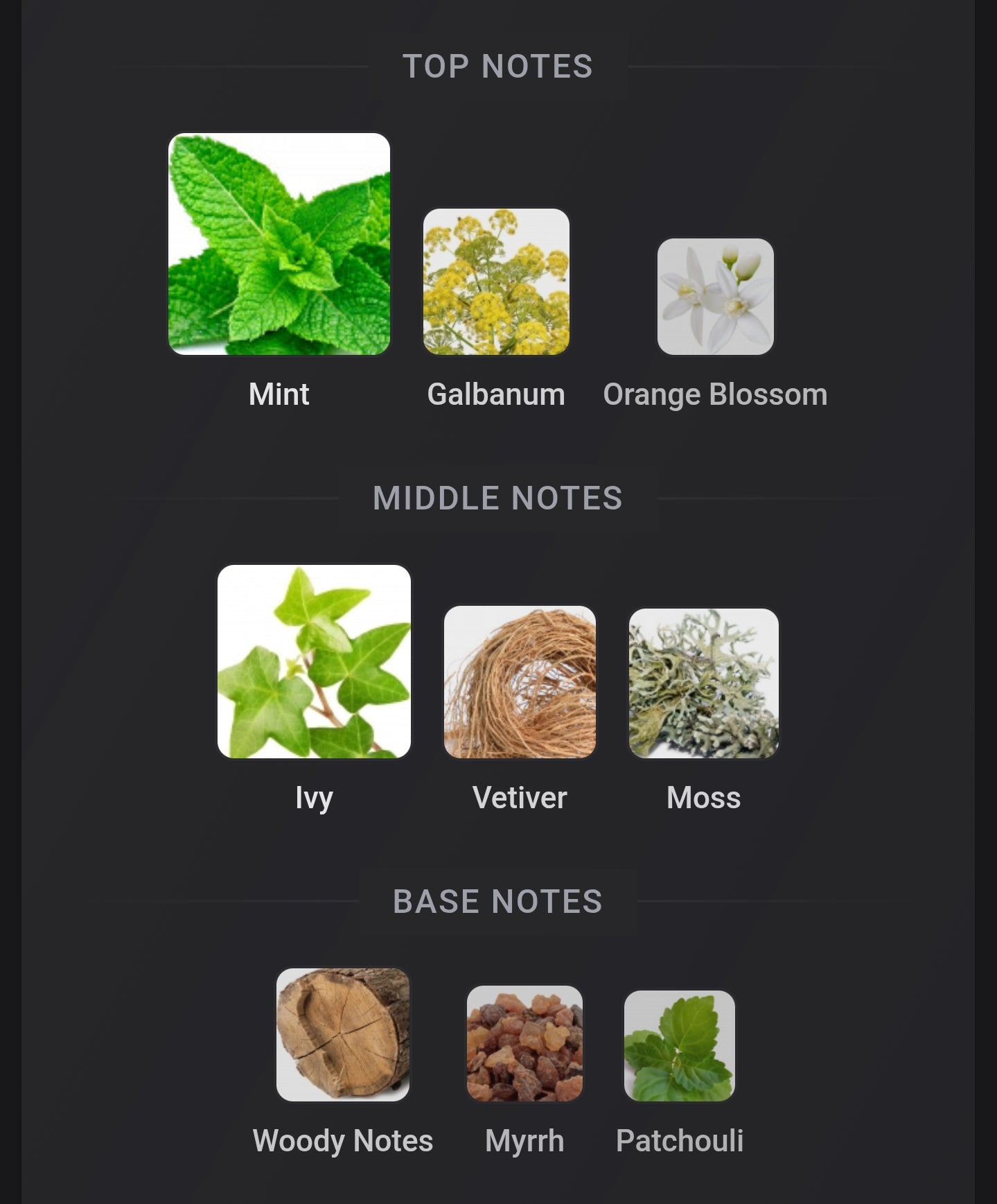Tap the Vetiver note picture
The height and width of the screenshot is (1204, 997).
pos(520,682)
